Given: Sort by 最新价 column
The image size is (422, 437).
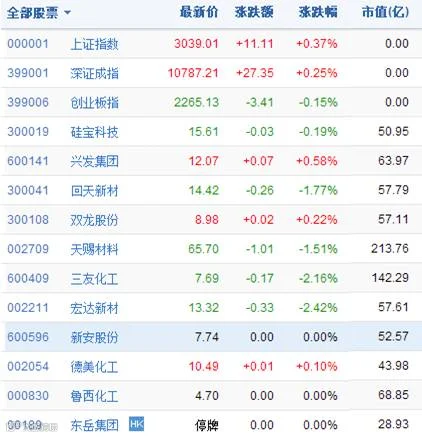Looking at the screenshot, I should pos(199,12).
